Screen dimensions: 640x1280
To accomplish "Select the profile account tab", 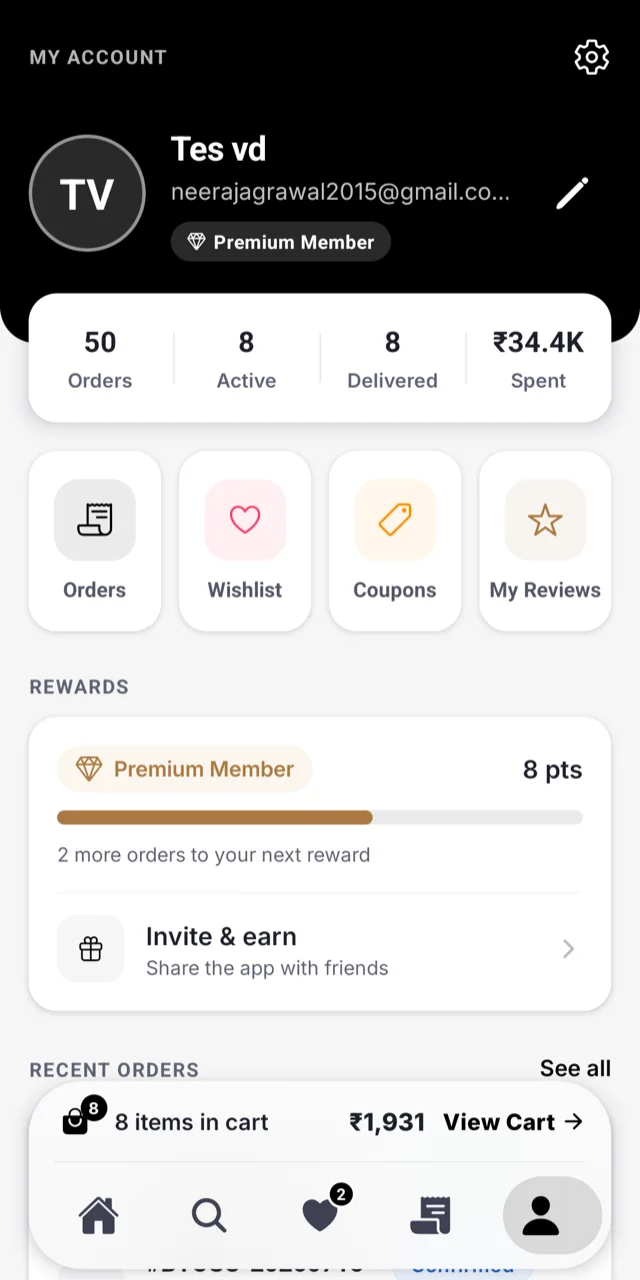I will [541, 1215].
